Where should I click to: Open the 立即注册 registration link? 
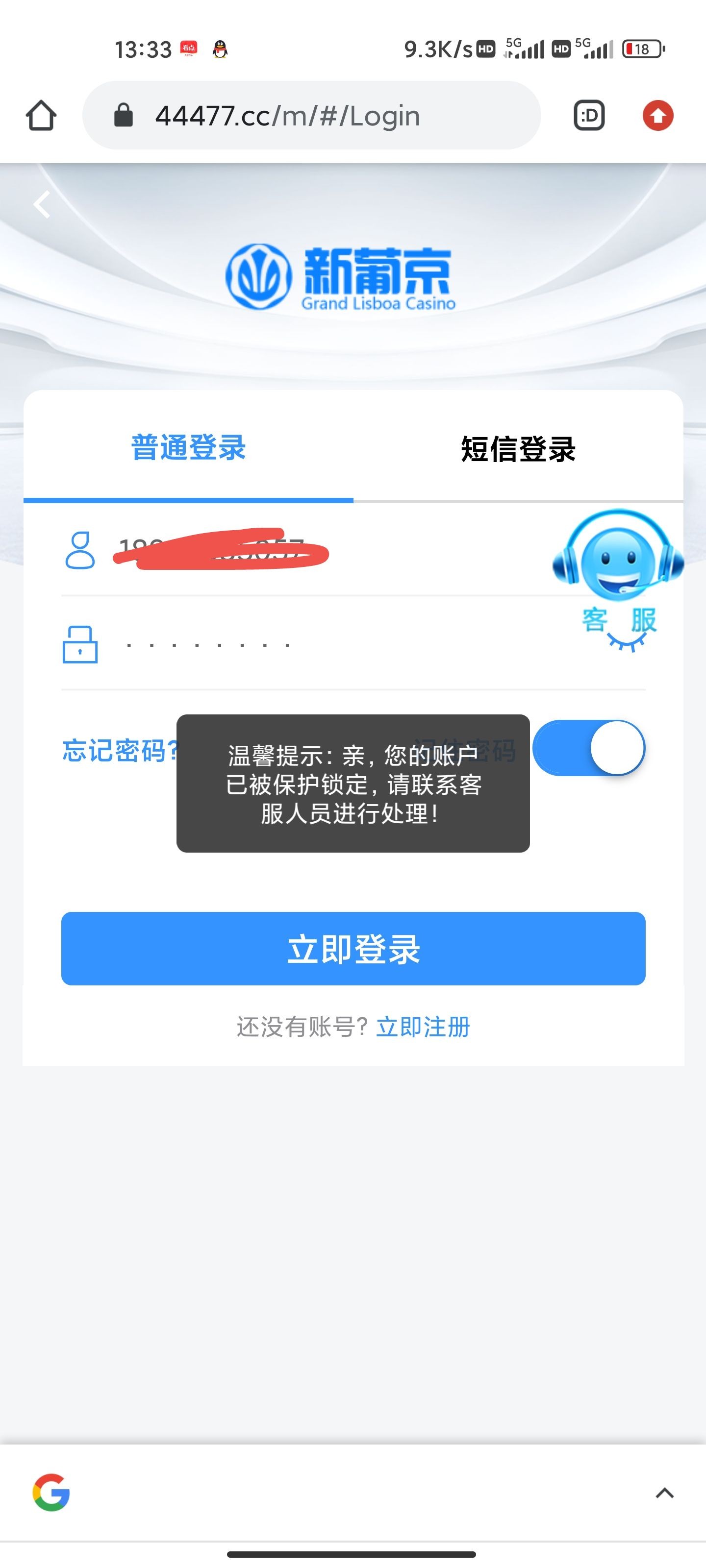[423, 1027]
